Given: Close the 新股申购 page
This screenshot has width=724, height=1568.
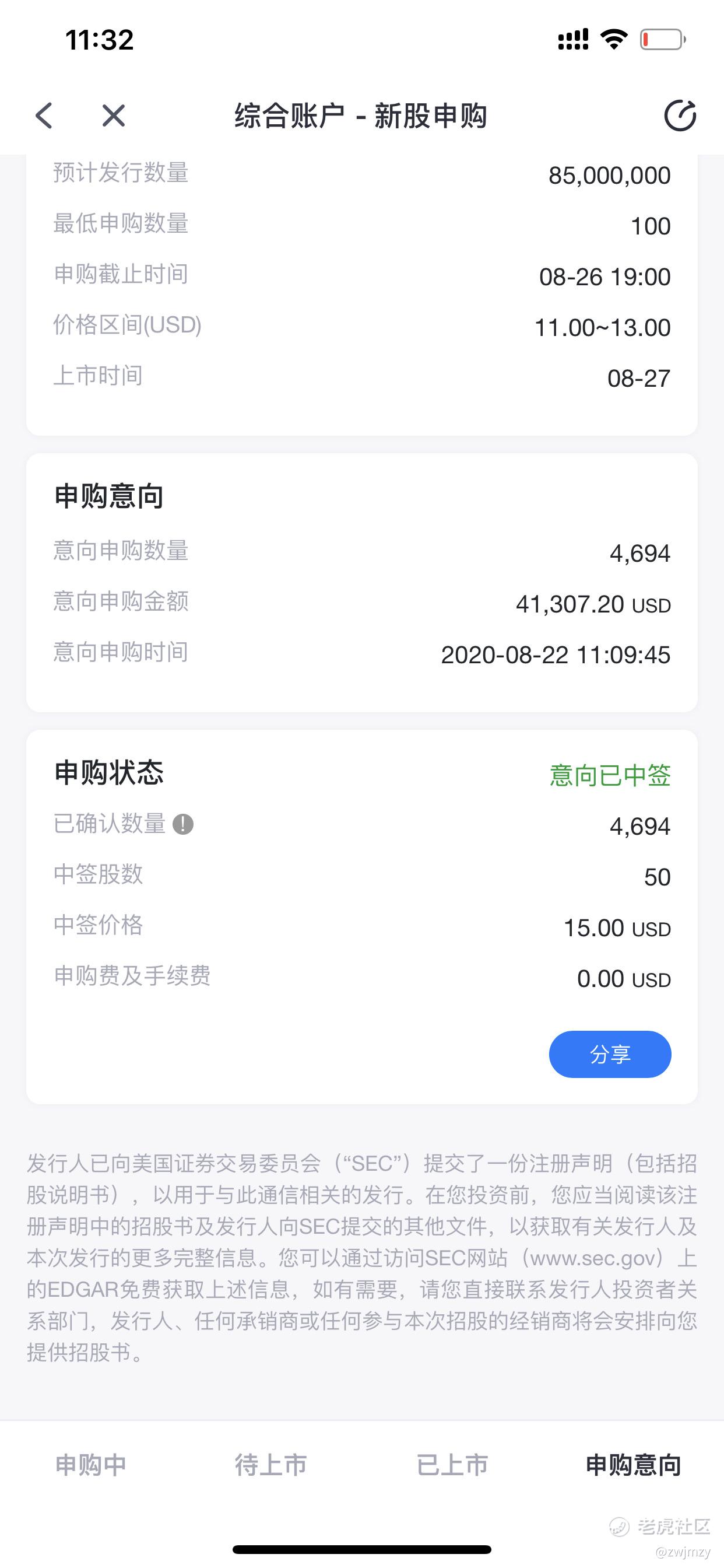Looking at the screenshot, I should point(113,115).
